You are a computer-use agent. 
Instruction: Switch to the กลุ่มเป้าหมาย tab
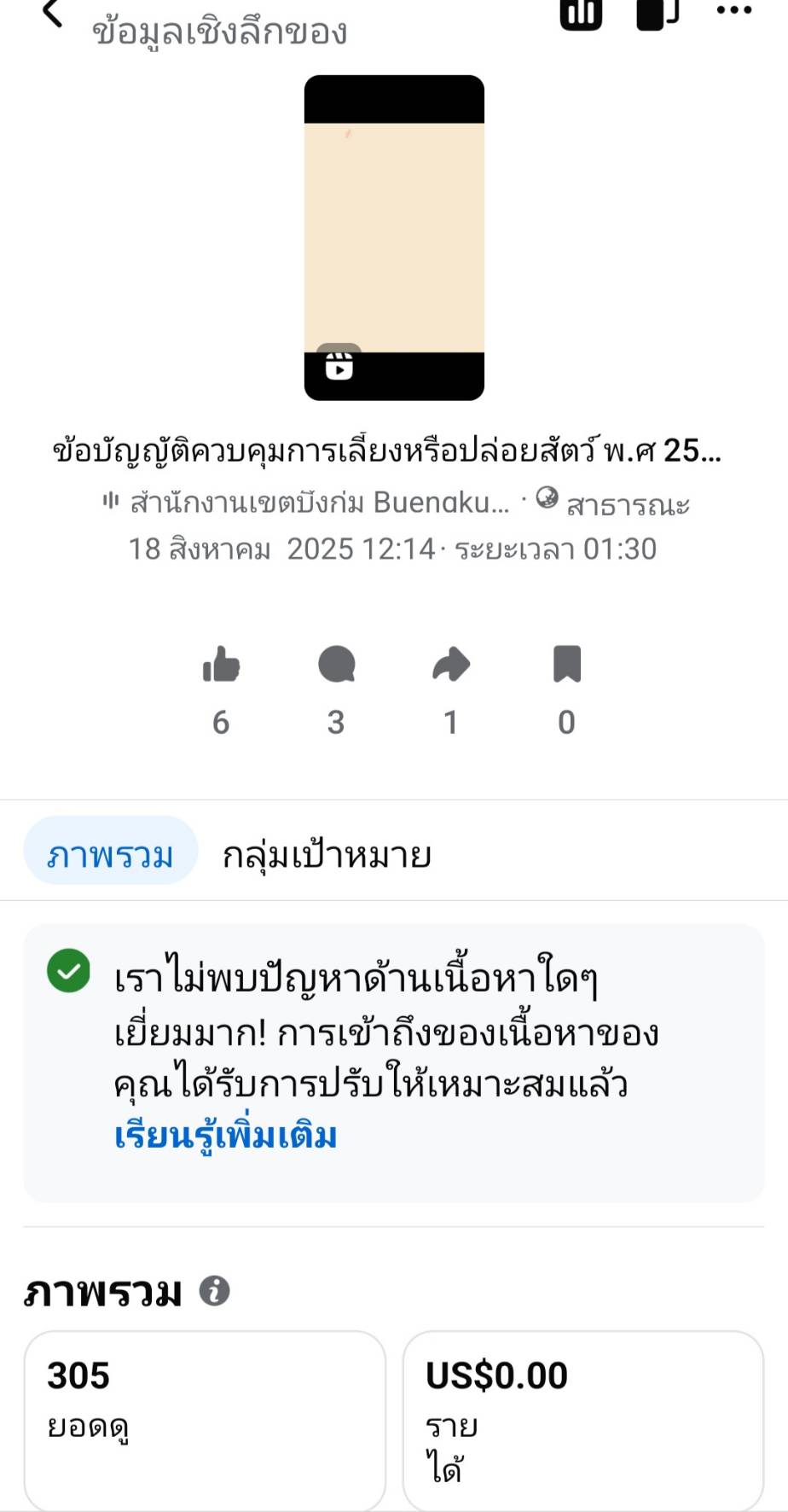327,854
